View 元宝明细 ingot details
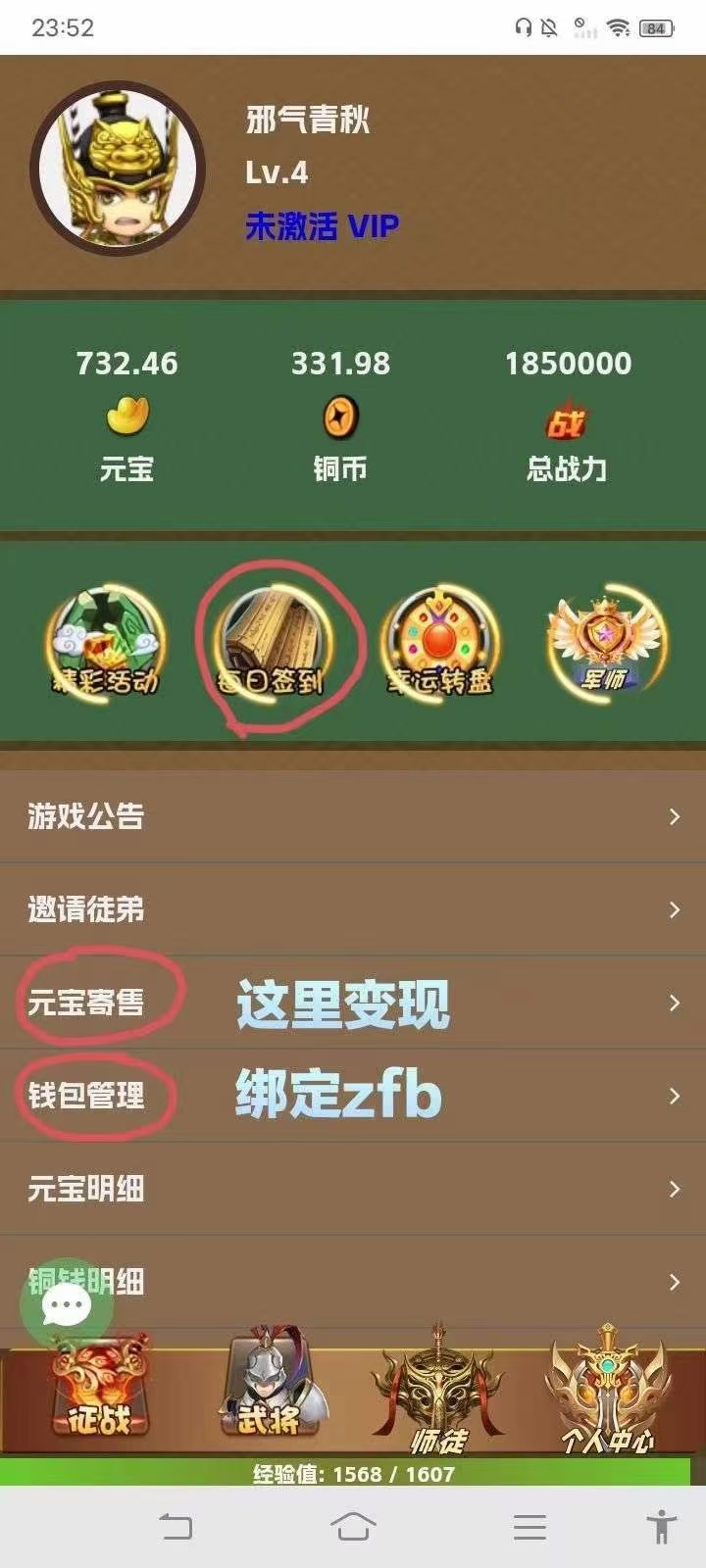Screen dimensions: 706x1568 (353, 1189)
